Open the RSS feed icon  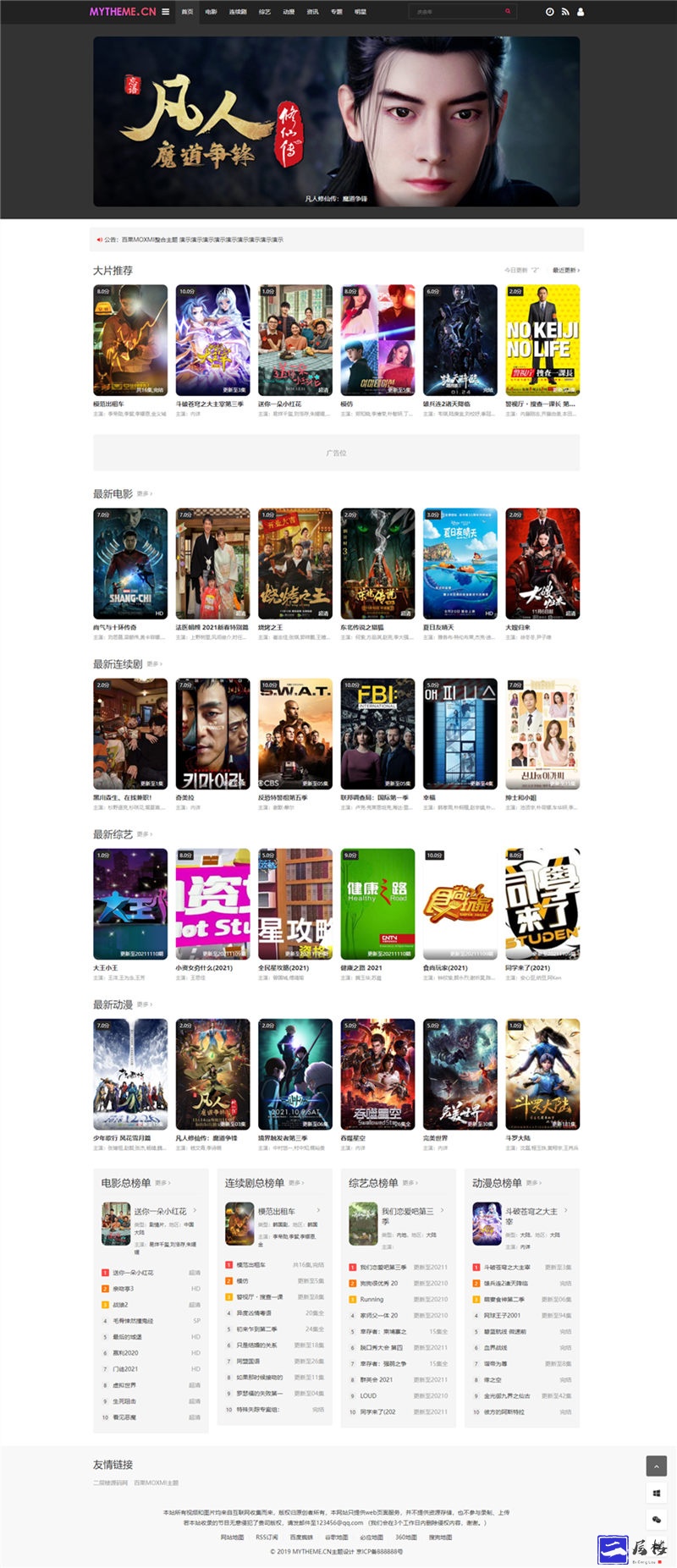[565, 12]
